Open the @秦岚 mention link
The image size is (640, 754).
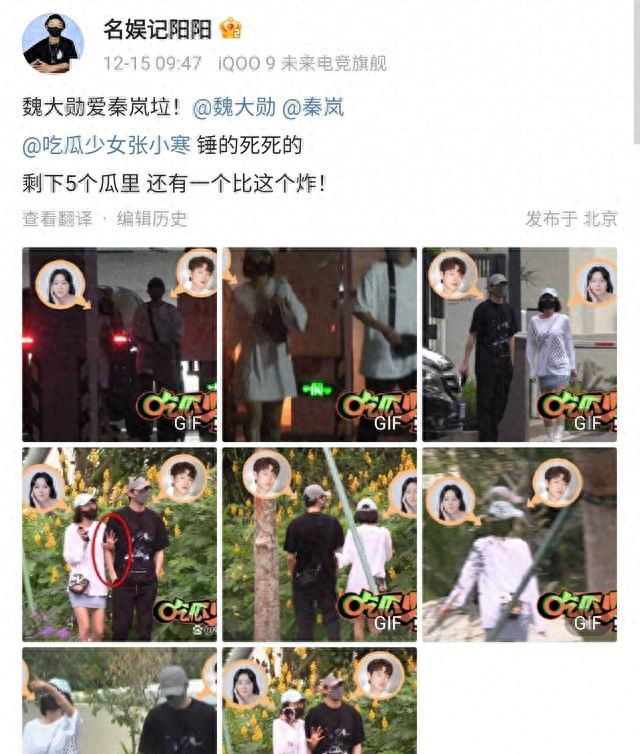[313, 107]
